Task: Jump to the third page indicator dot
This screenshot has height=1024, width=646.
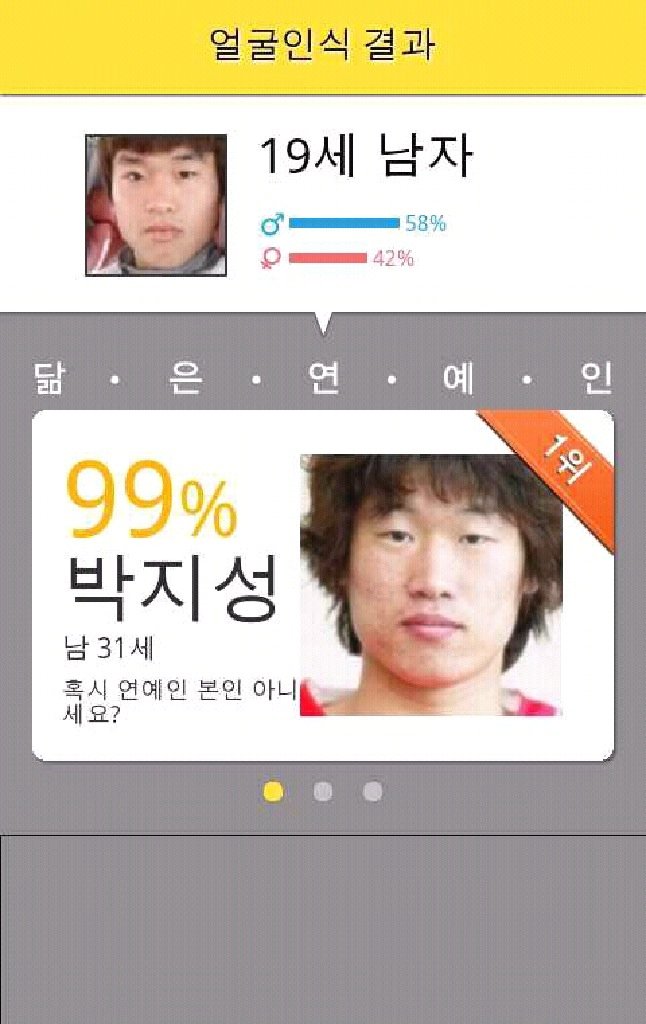Action: coord(372,792)
